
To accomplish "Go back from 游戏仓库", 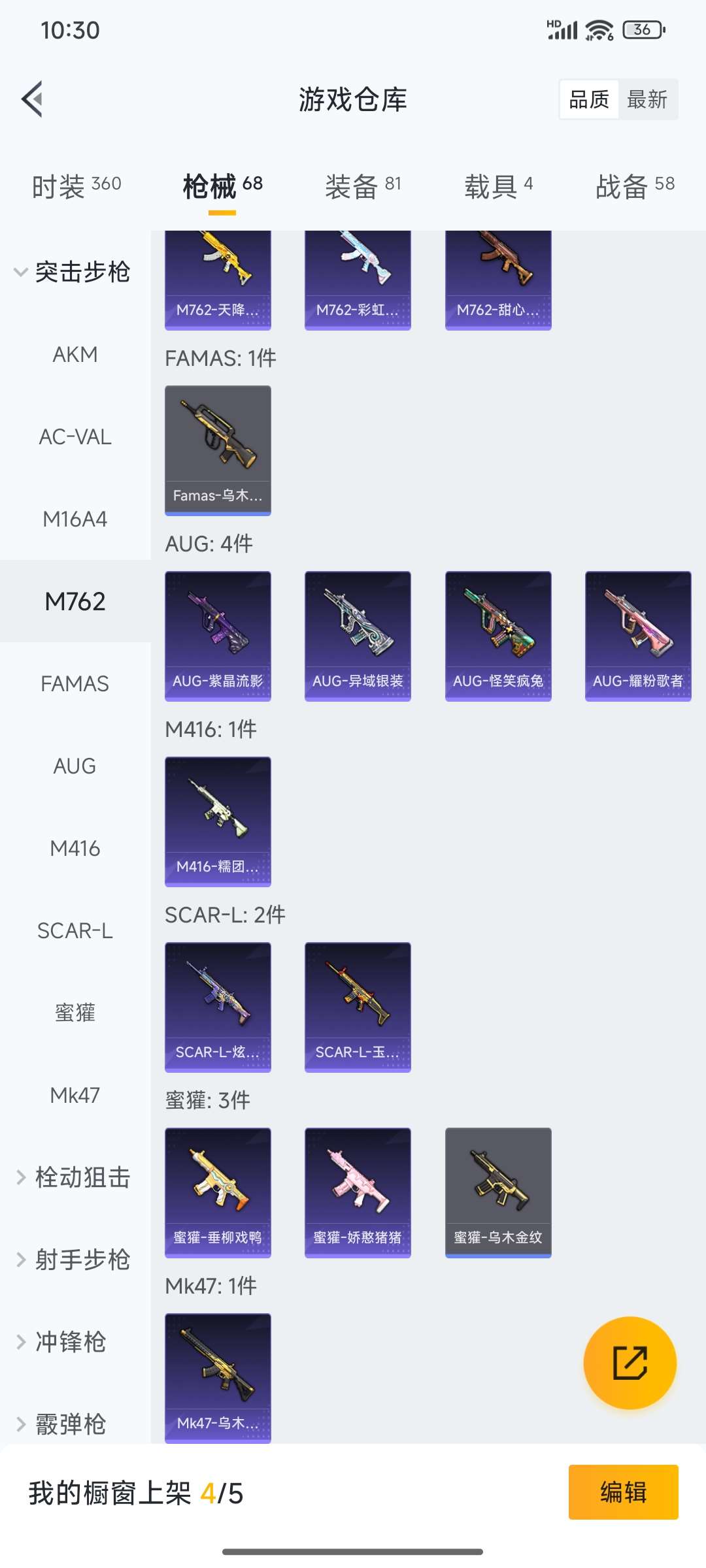I will [x=33, y=99].
